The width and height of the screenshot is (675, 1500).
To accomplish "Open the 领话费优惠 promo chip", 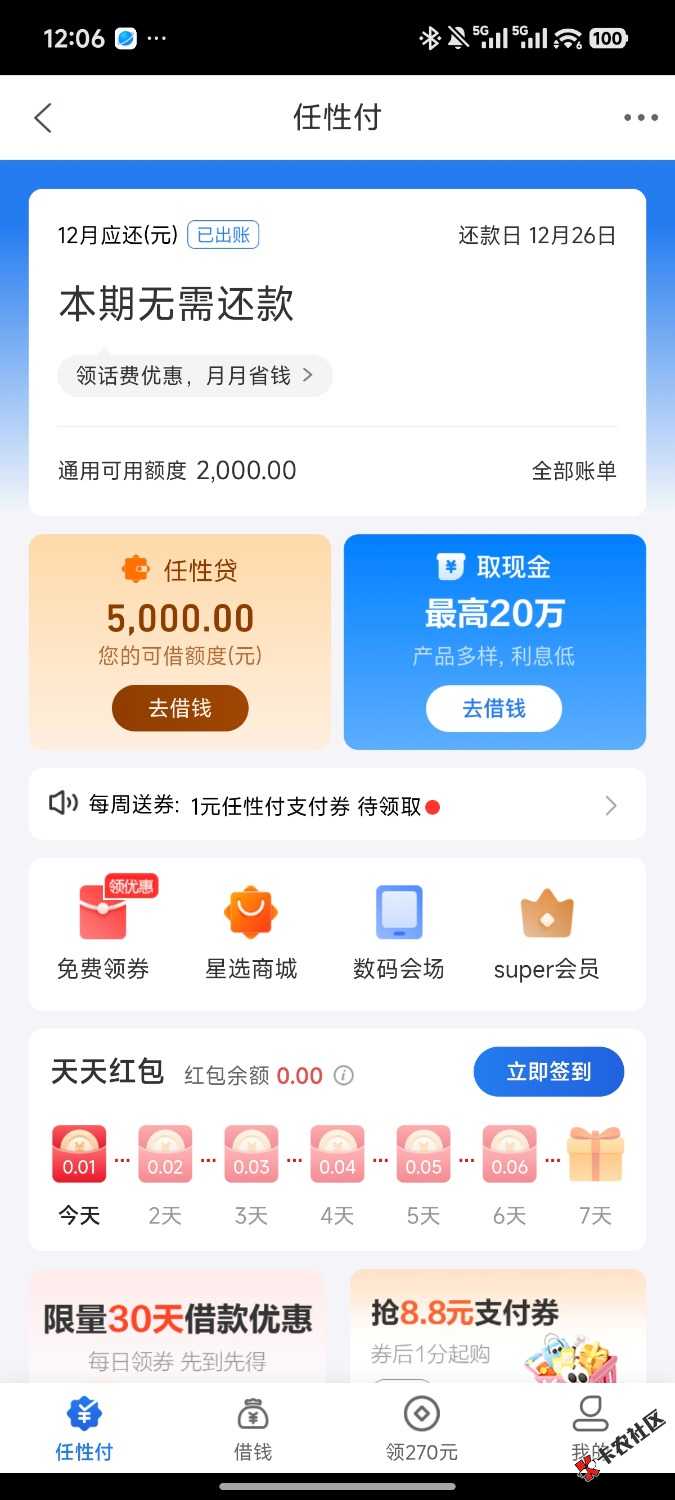I will point(195,376).
